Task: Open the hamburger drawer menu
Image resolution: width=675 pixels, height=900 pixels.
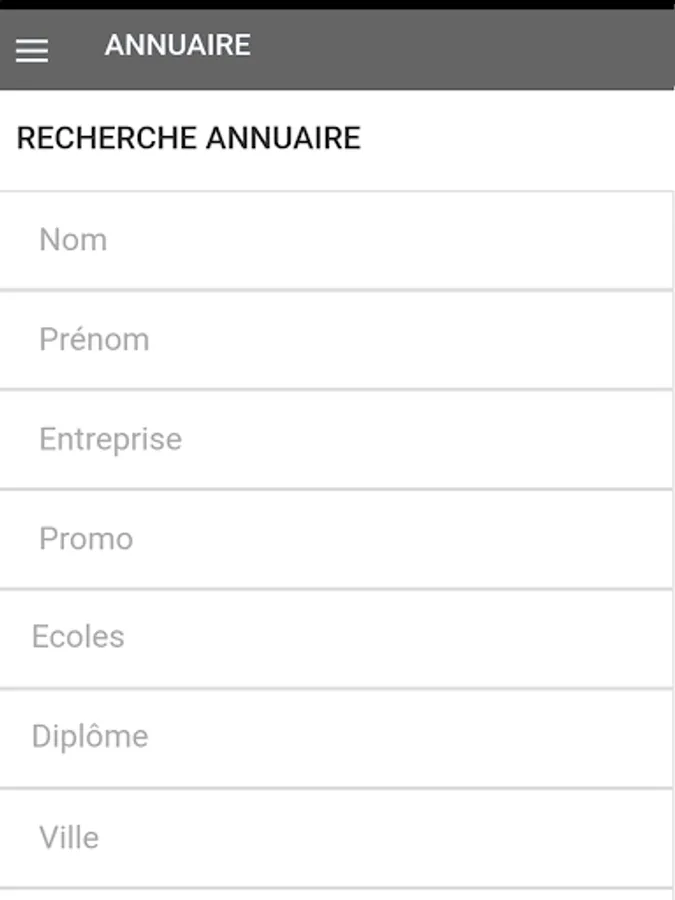Action: coord(32,51)
